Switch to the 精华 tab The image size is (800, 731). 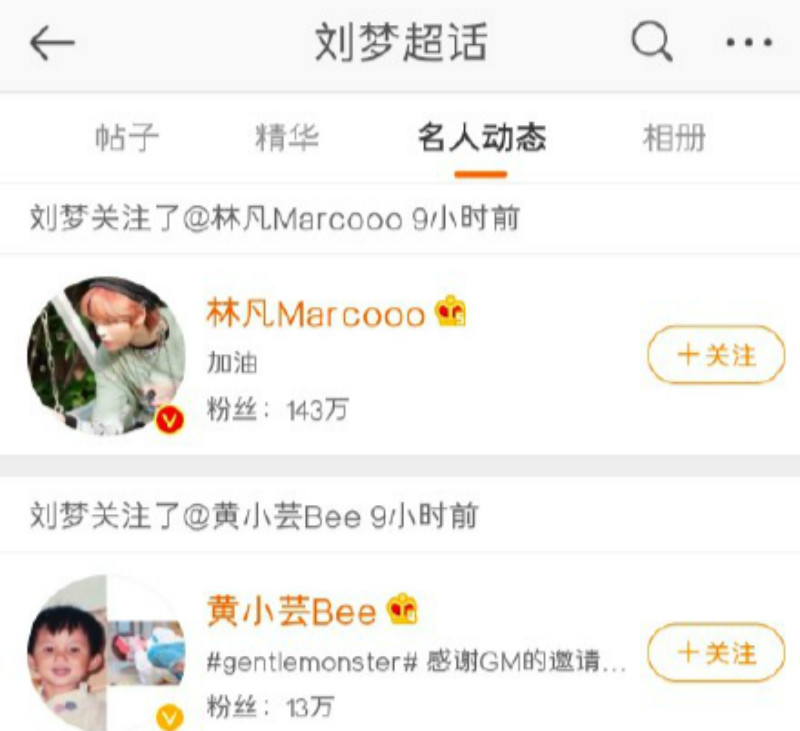pos(287,138)
